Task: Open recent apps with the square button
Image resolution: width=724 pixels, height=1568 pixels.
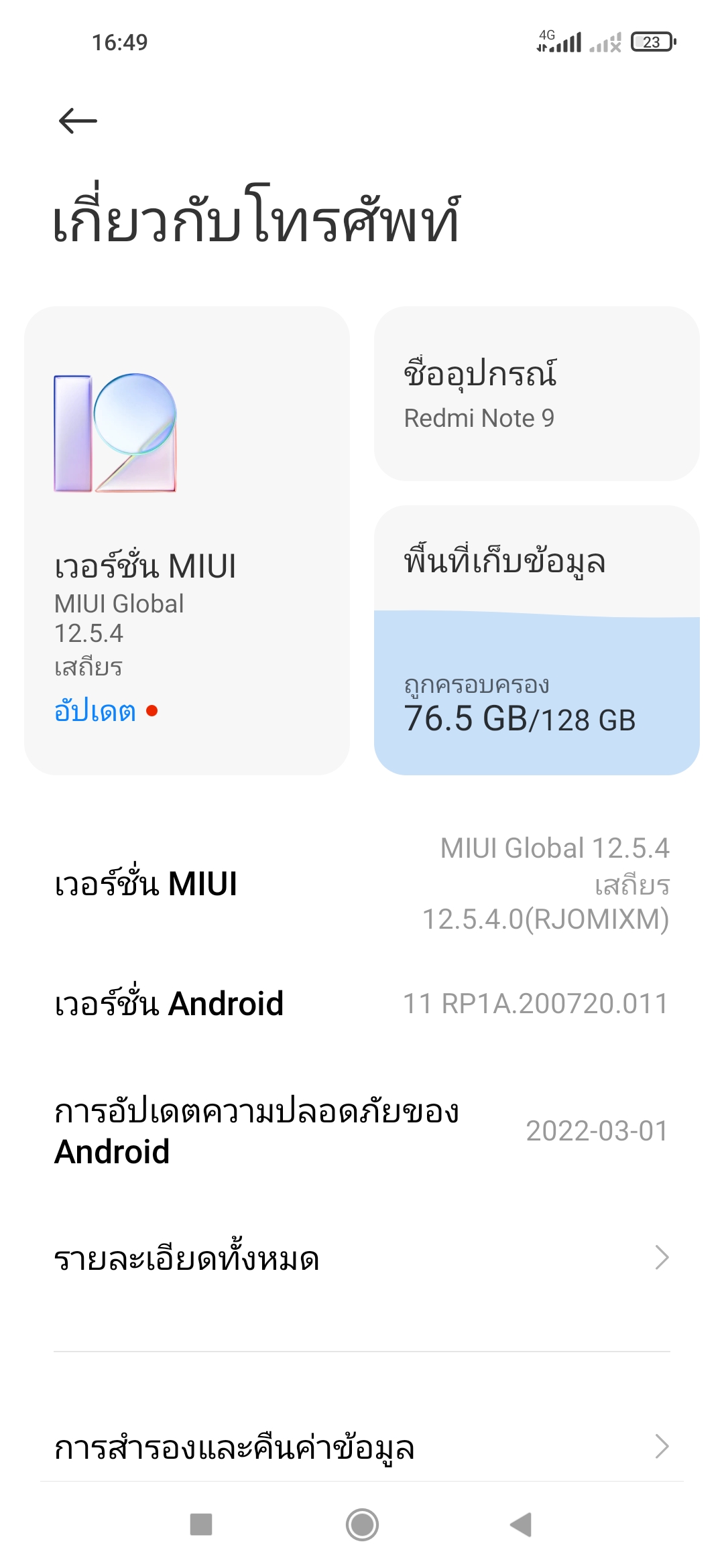Action: pos(201,1524)
